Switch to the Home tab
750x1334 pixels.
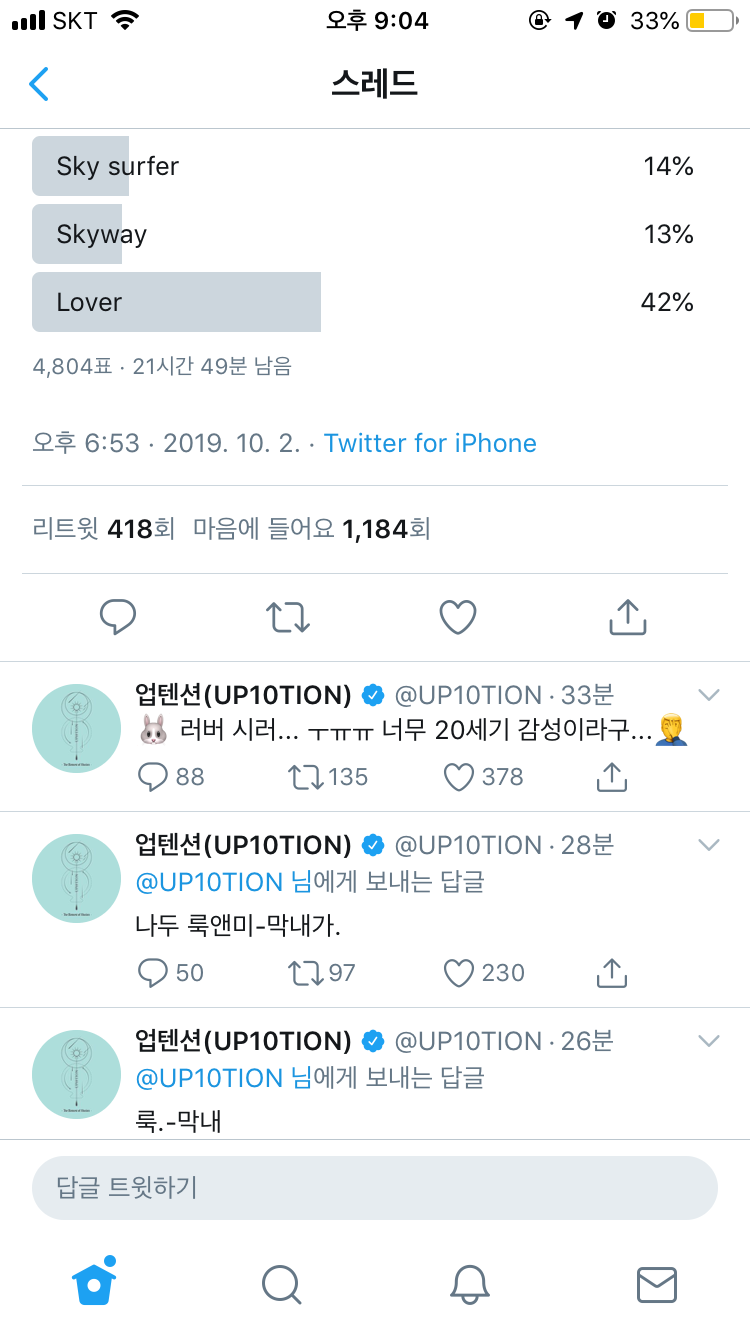coord(93,1286)
